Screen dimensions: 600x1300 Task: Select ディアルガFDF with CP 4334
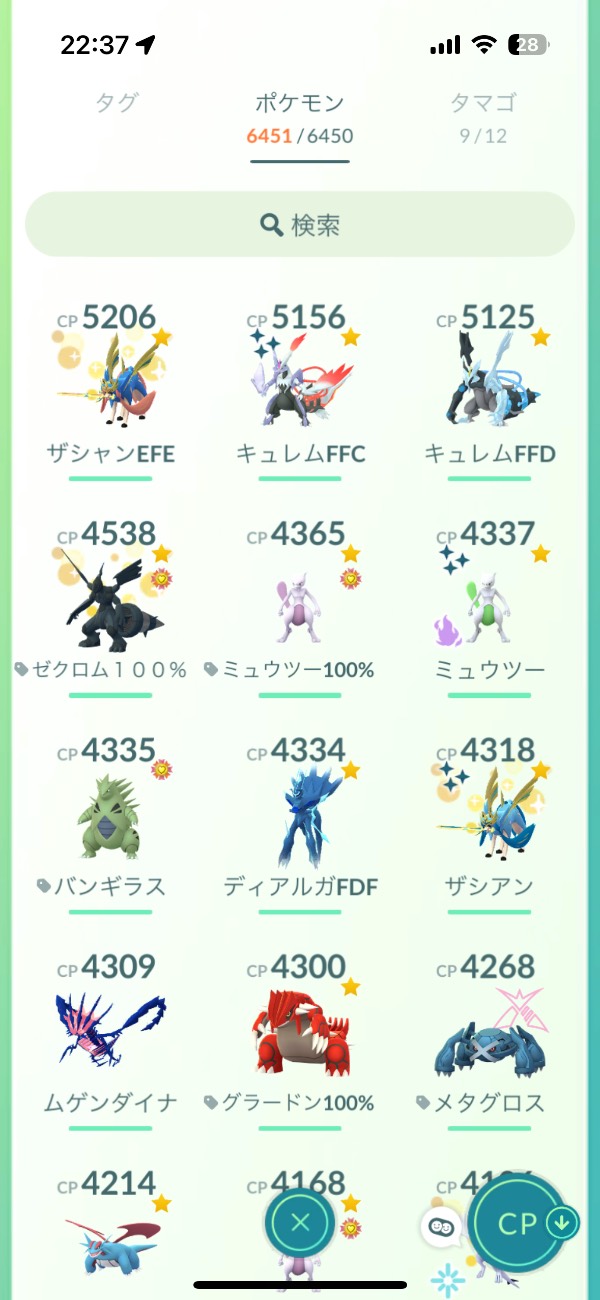click(300, 817)
